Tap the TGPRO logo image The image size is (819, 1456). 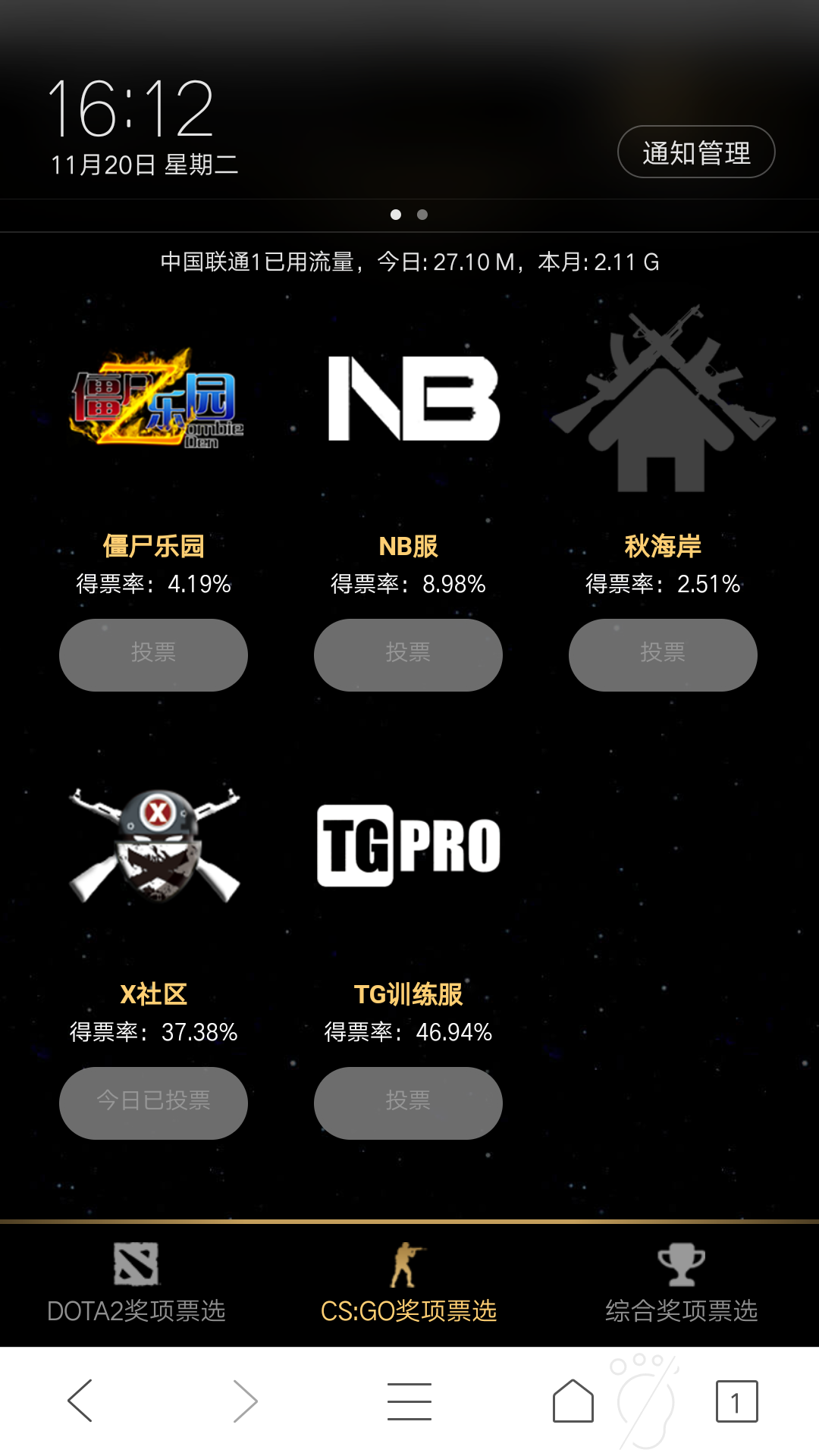[408, 842]
